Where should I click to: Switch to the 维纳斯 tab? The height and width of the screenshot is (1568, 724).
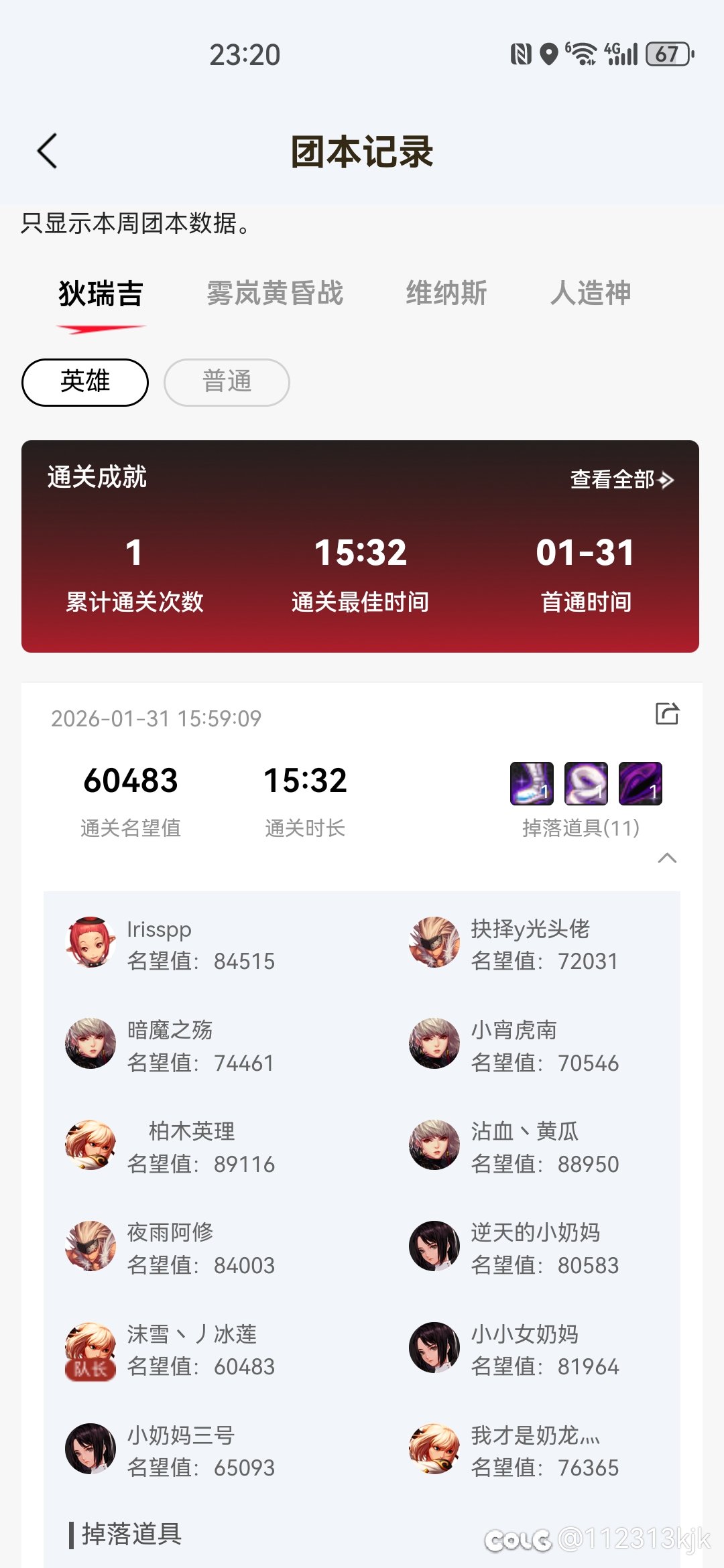(x=446, y=293)
